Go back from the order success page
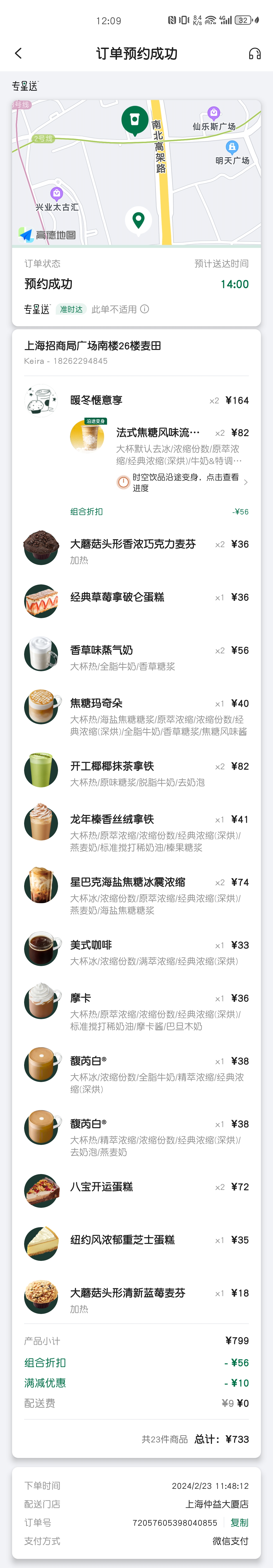The width and height of the screenshot is (273, 1568). (x=18, y=54)
